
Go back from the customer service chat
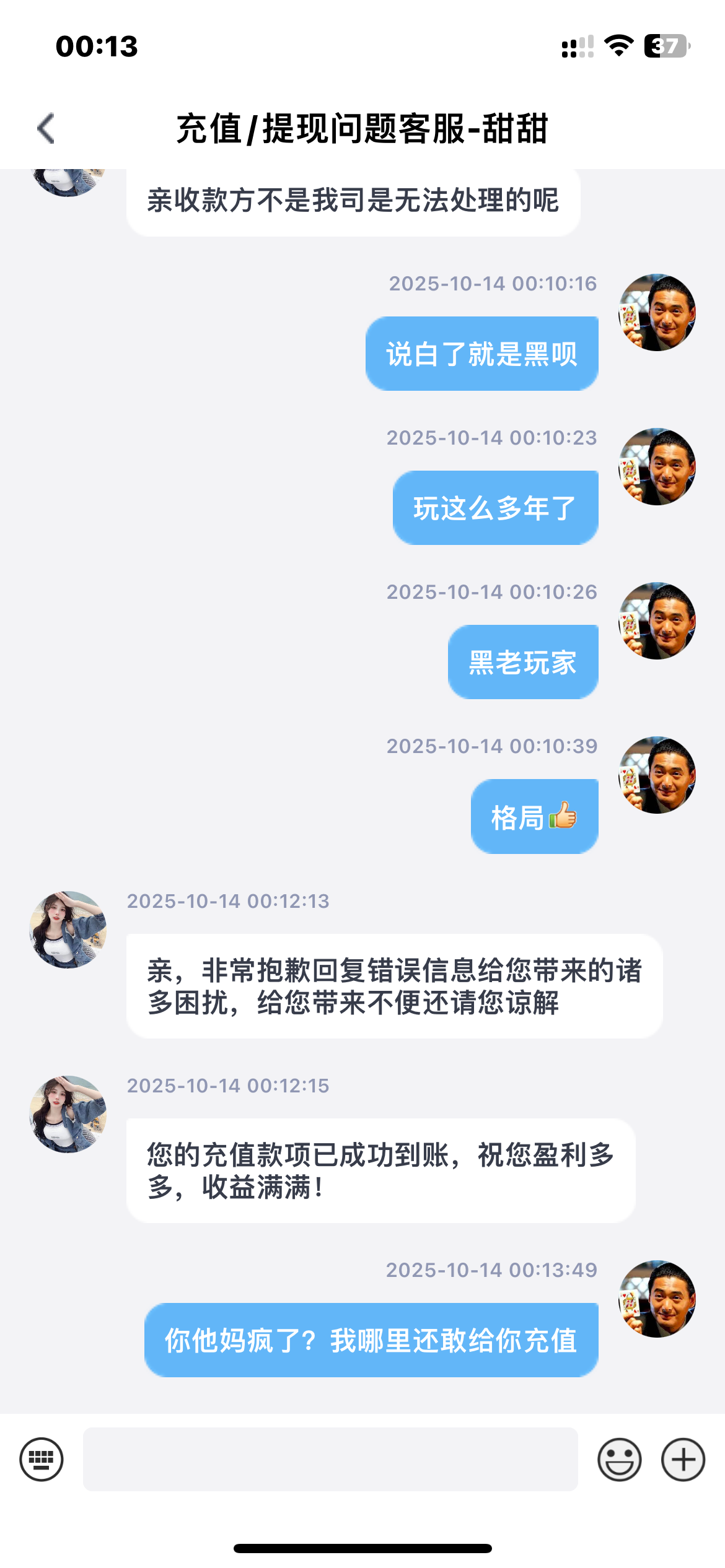[x=46, y=128]
